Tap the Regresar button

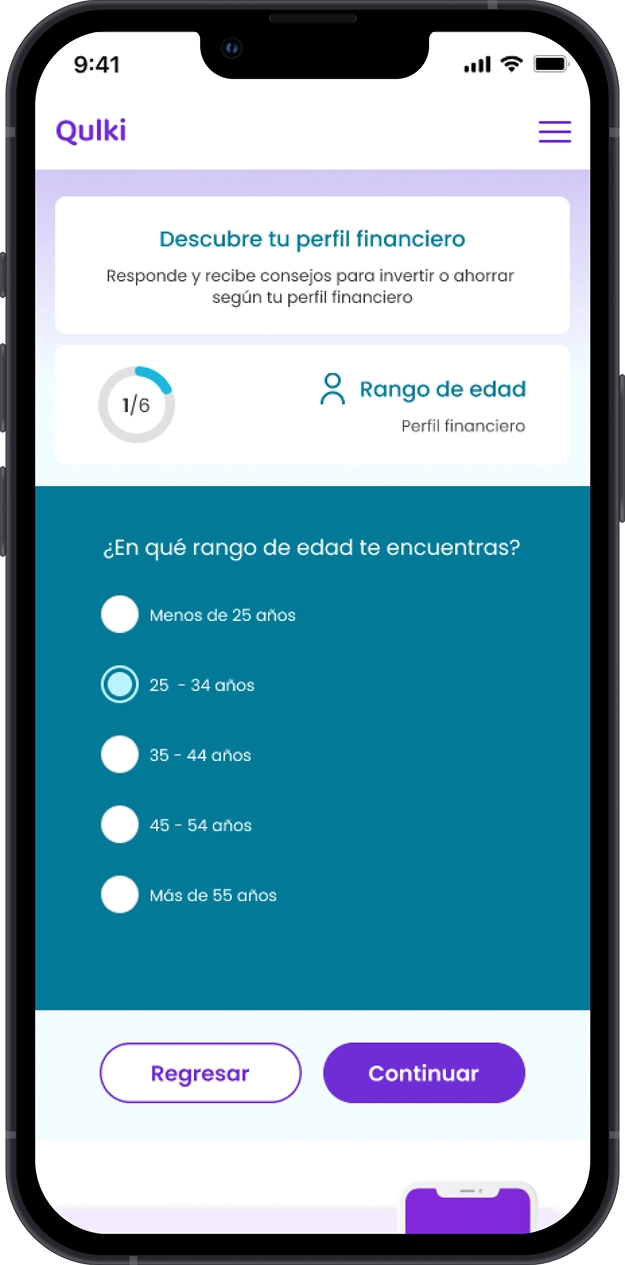[200, 1073]
